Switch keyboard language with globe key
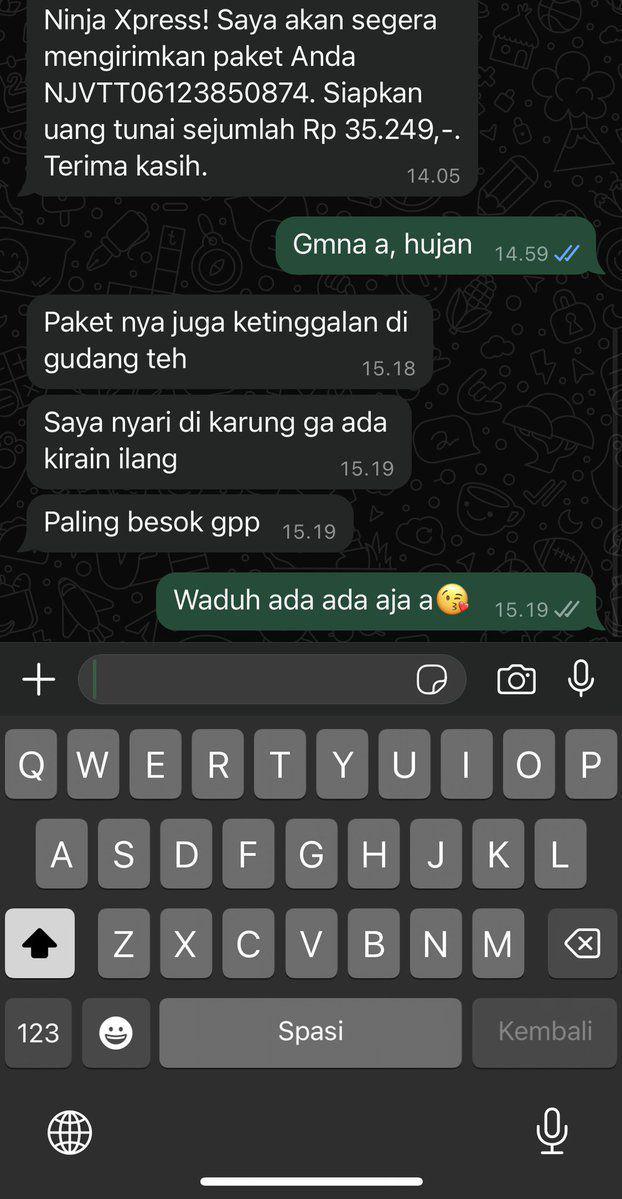The height and width of the screenshot is (1199, 622). (70, 1132)
